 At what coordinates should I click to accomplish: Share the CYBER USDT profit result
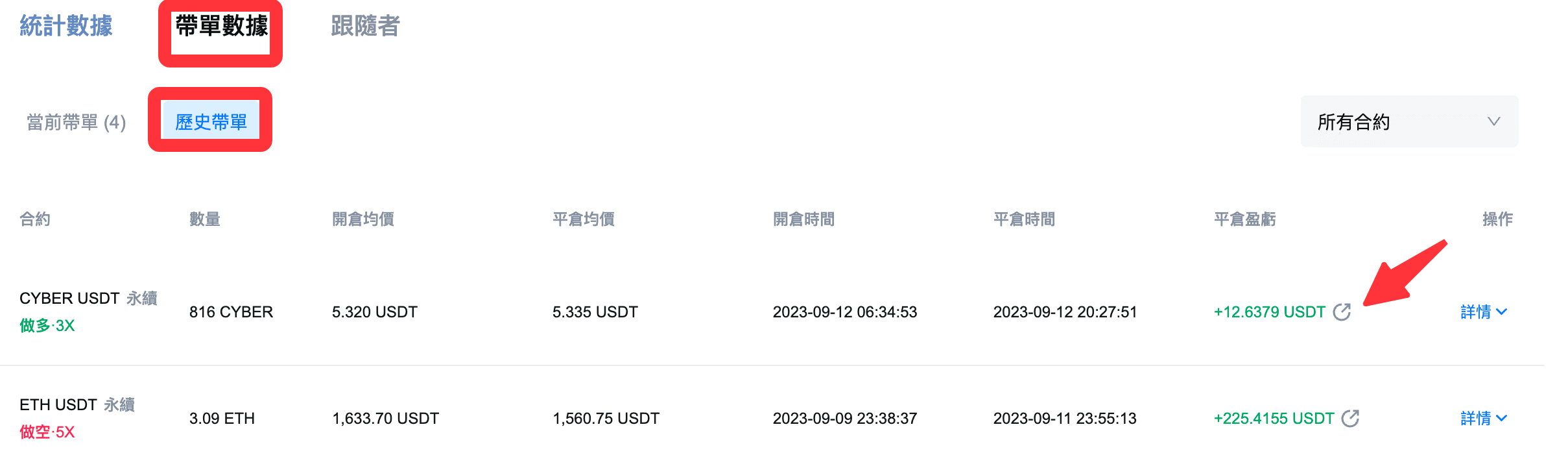1342,312
